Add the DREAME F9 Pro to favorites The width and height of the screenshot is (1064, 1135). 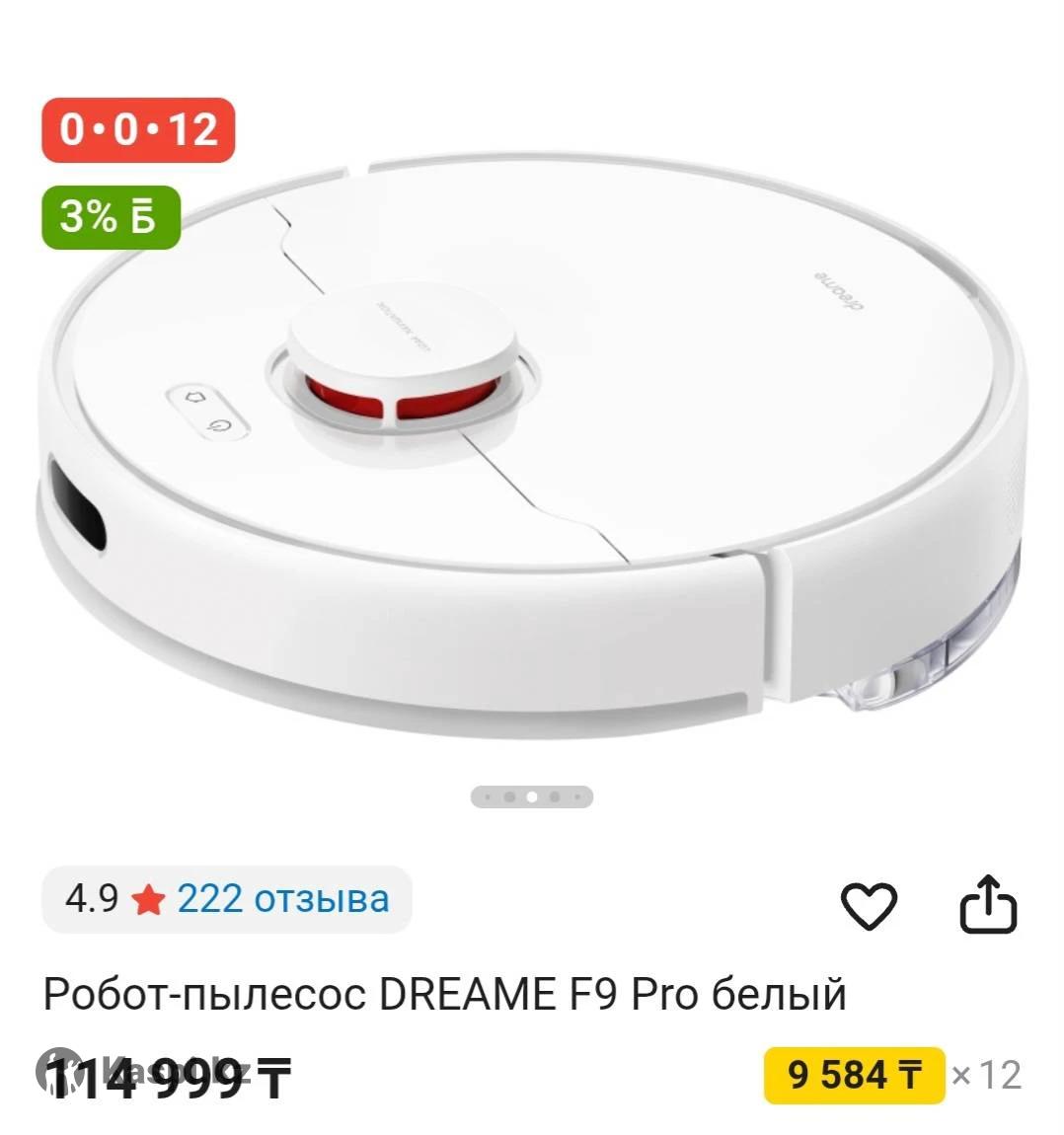869,905
